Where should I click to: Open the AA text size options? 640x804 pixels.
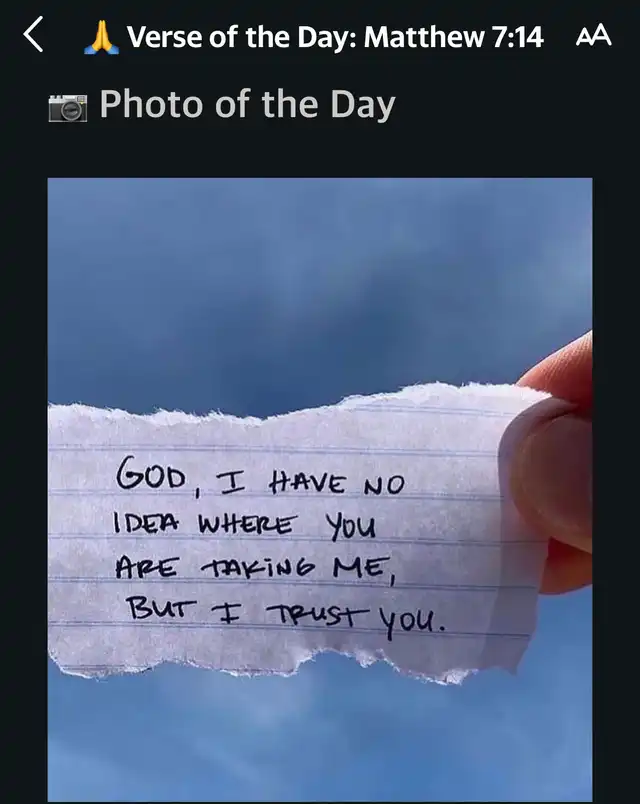pyautogui.click(x=594, y=37)
